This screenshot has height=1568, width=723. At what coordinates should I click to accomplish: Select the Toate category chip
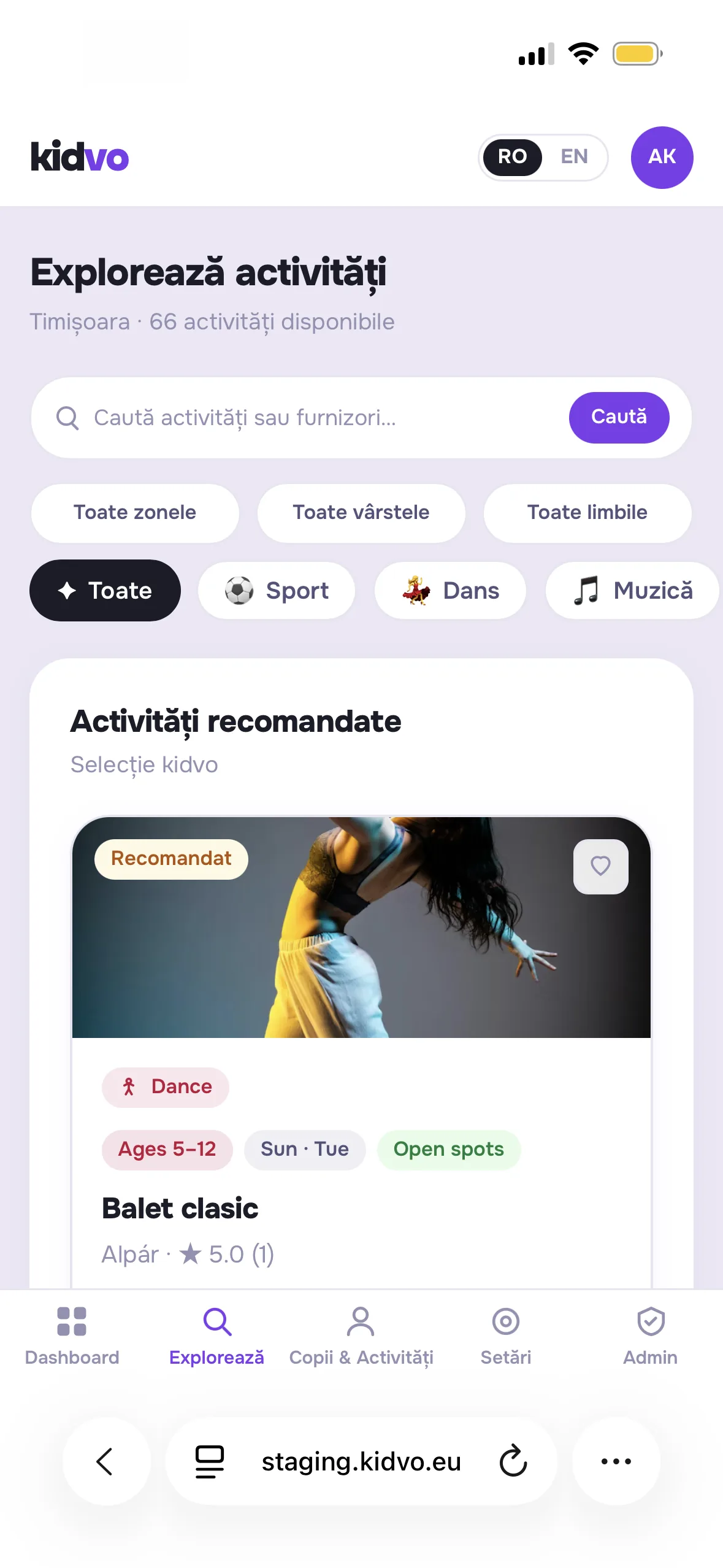coord(105,590)
